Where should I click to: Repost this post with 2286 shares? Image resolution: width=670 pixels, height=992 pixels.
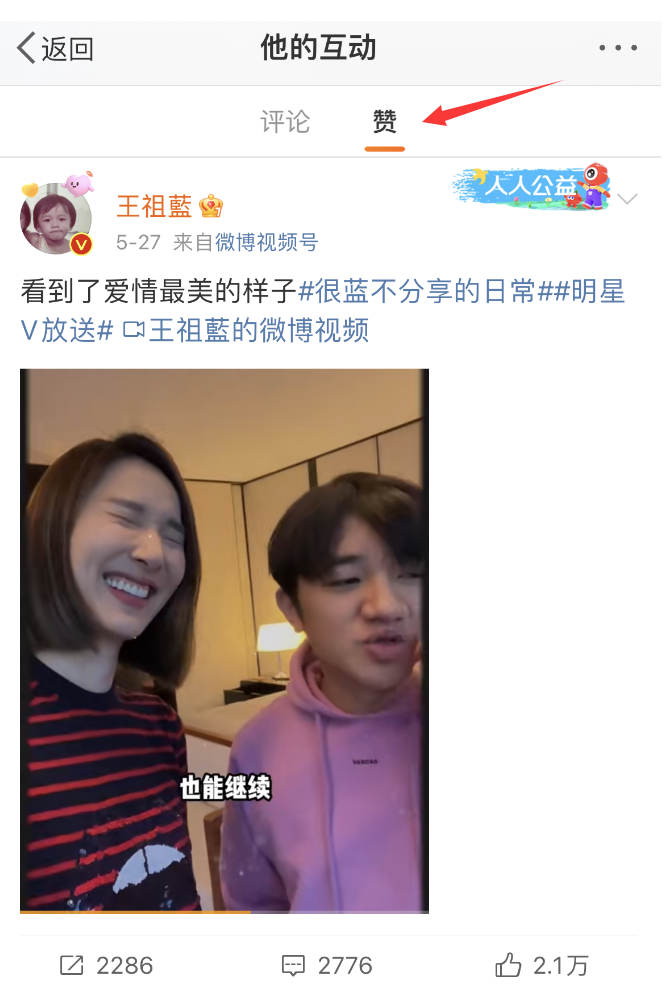pyautogui.click(x=106, y=965)
